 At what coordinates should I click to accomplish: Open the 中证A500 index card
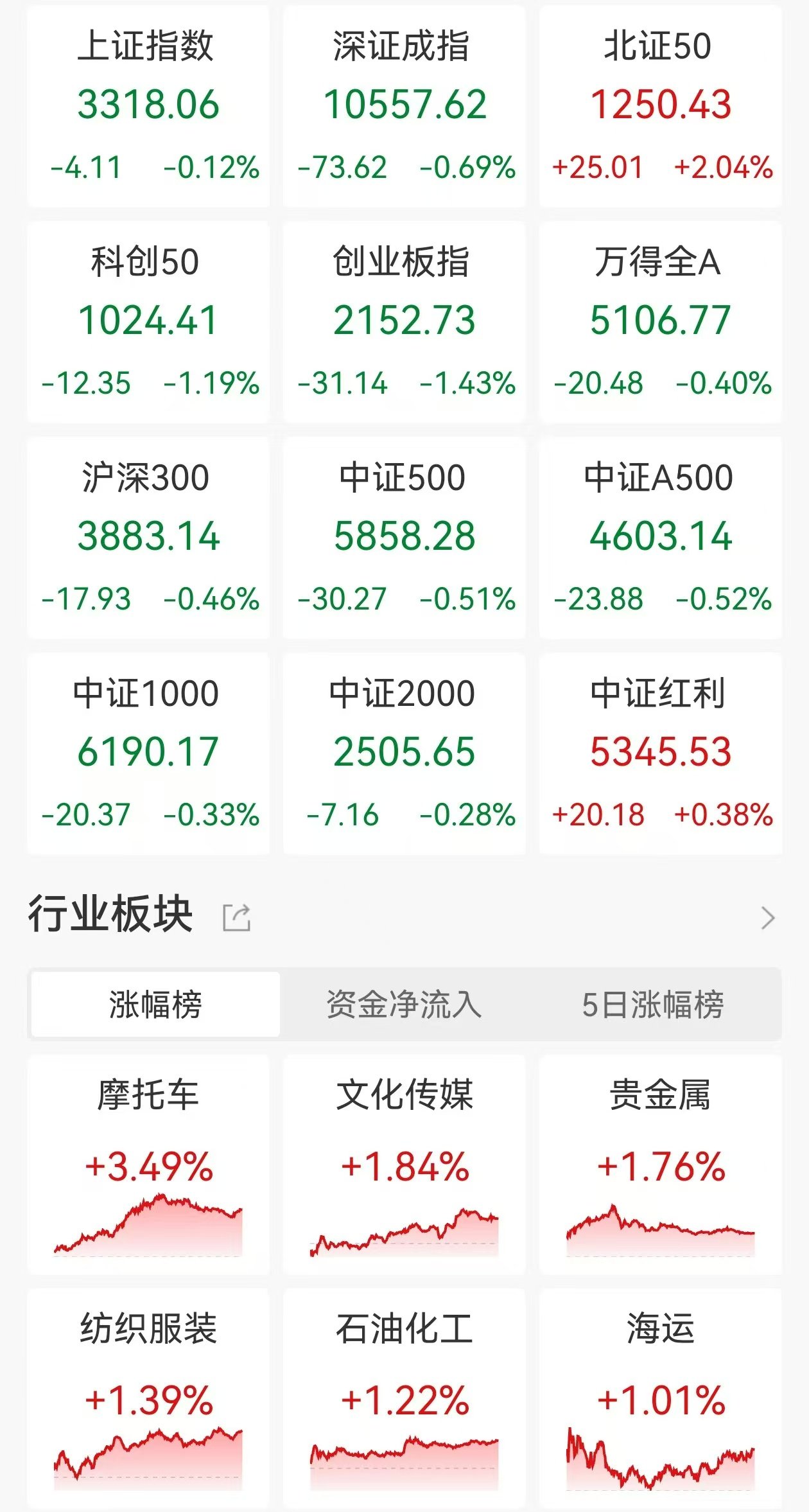661,535
